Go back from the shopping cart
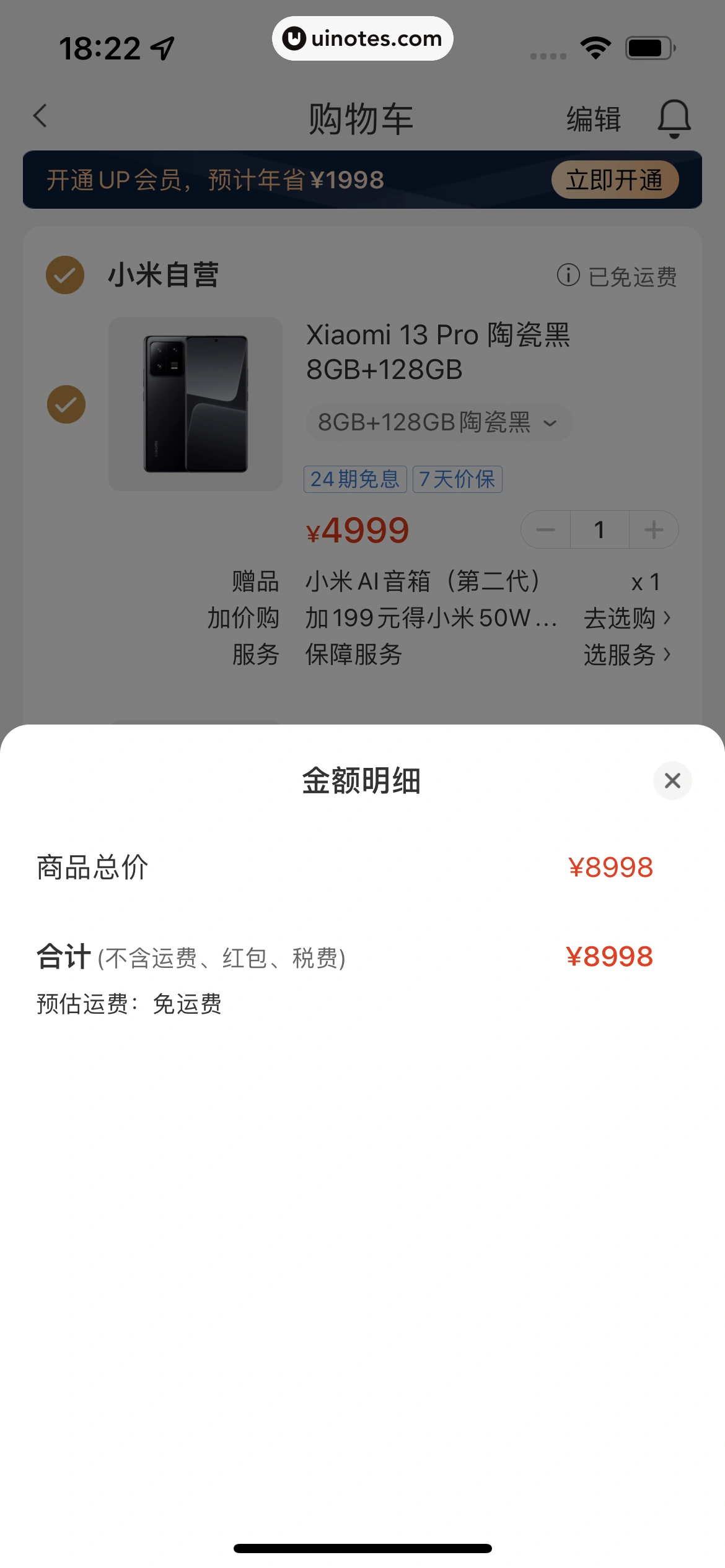Viewport: 725px width, 1568px height. pyautogui.click(x=40, y=116)
